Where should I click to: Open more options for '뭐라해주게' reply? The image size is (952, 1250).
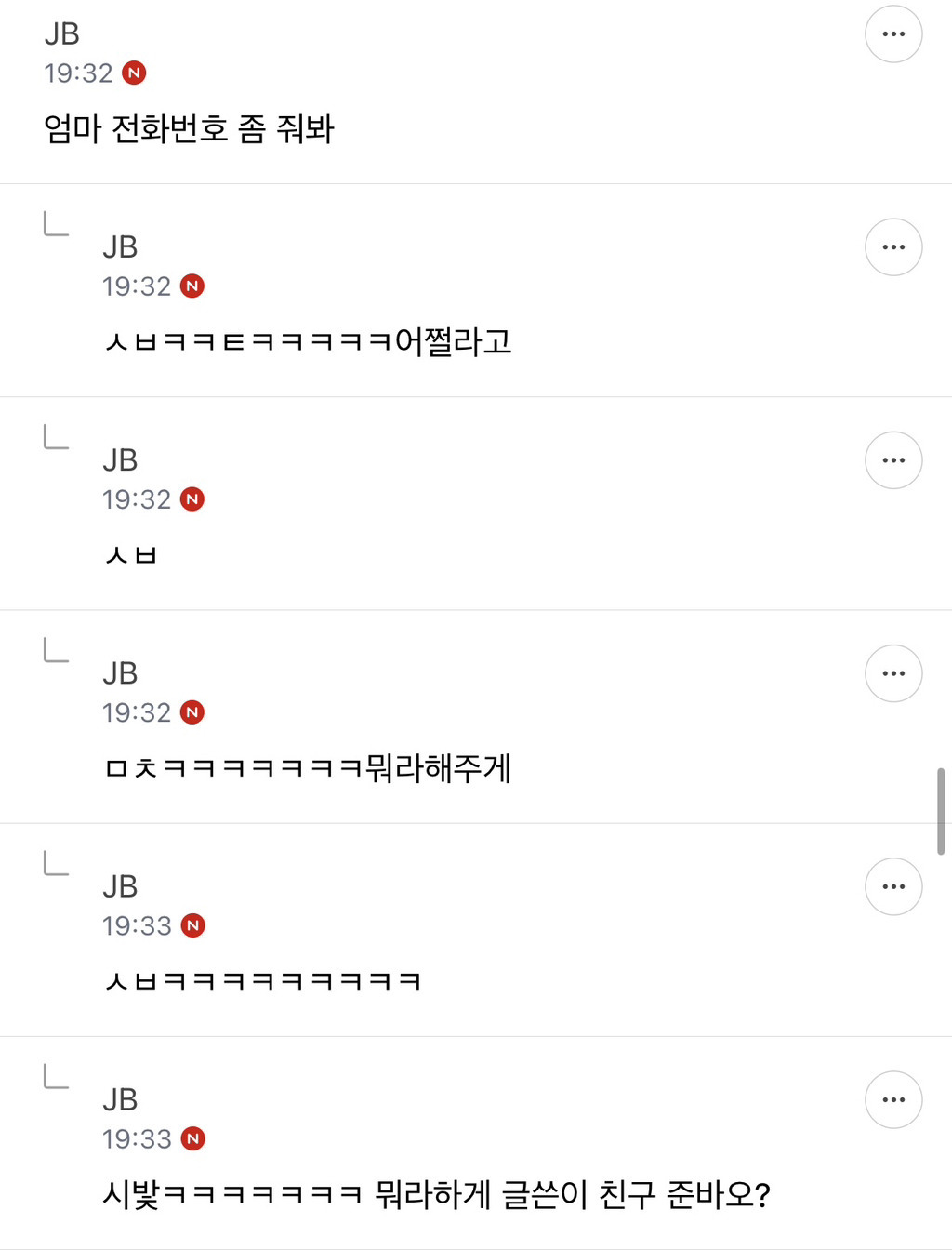[892, 673]
